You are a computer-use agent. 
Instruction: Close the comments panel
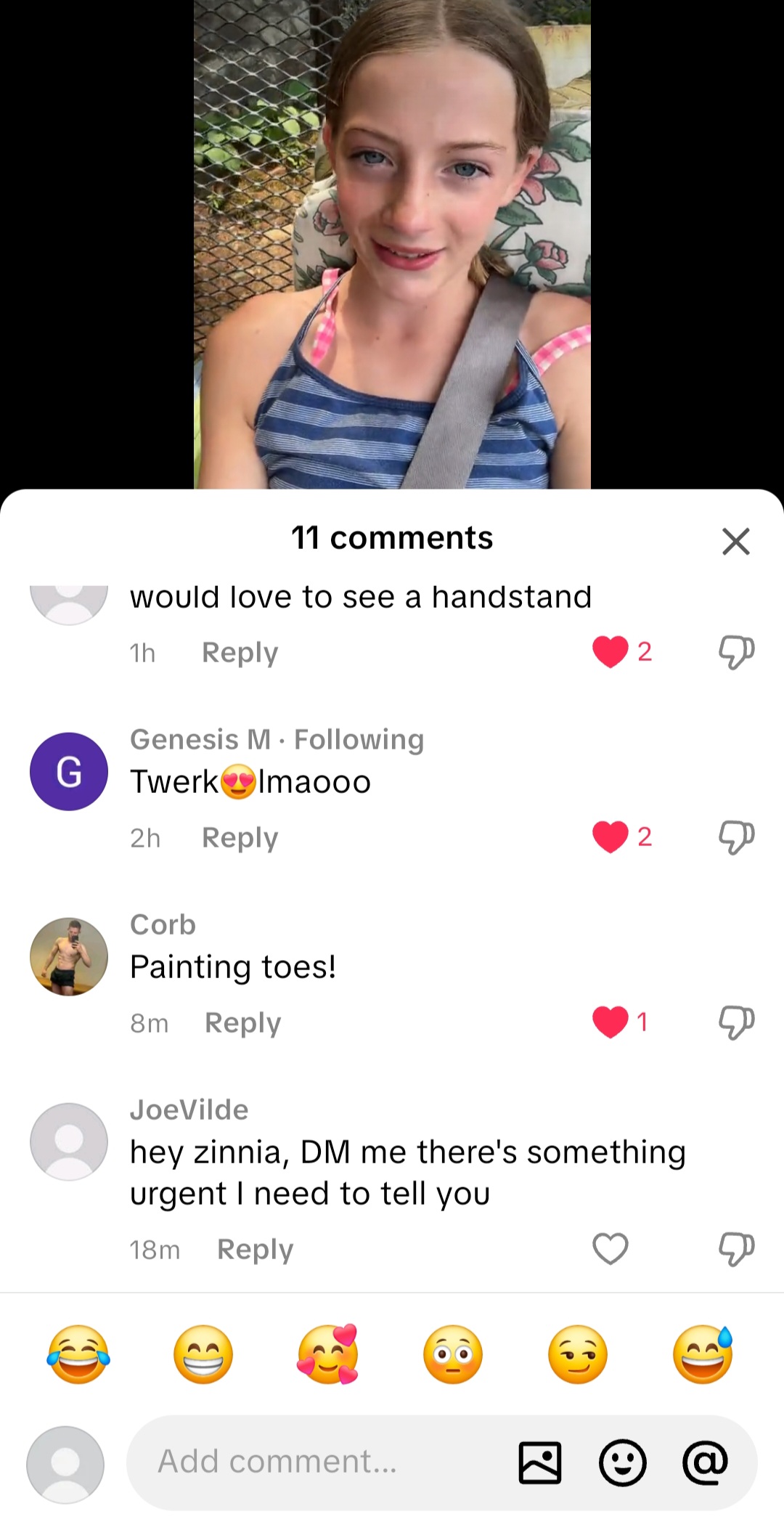tap(735, 541)
